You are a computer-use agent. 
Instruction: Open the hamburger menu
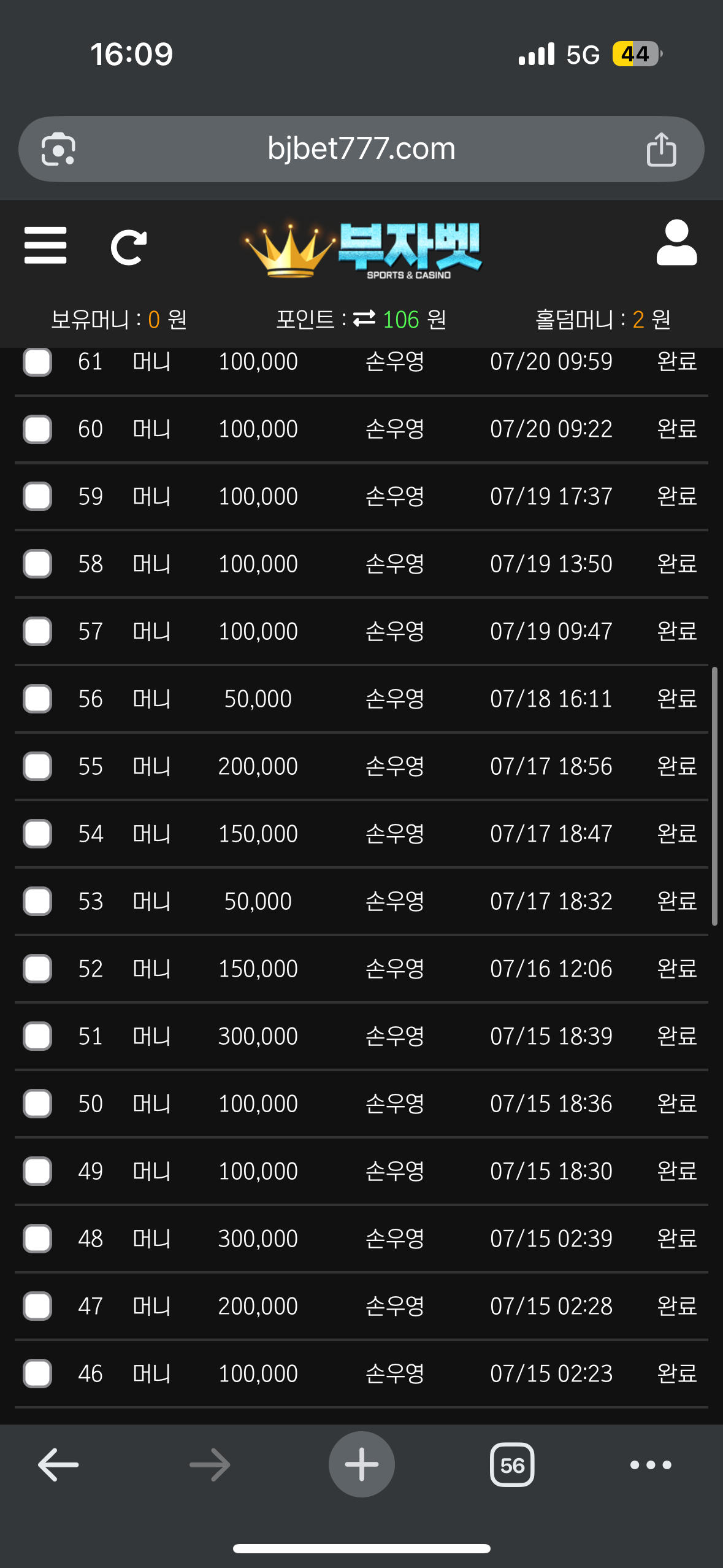(x=45, y=245)
